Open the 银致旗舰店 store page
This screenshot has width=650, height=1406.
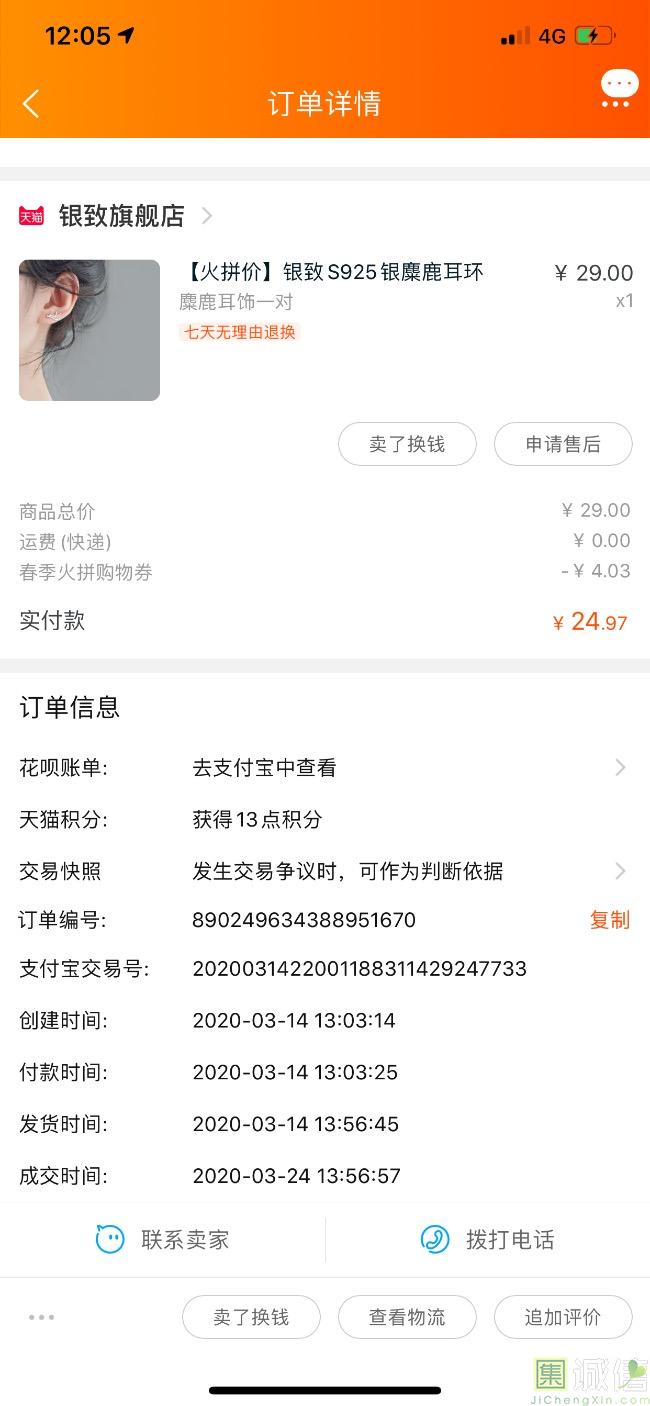pyautogui.click(x=121, y=216)
